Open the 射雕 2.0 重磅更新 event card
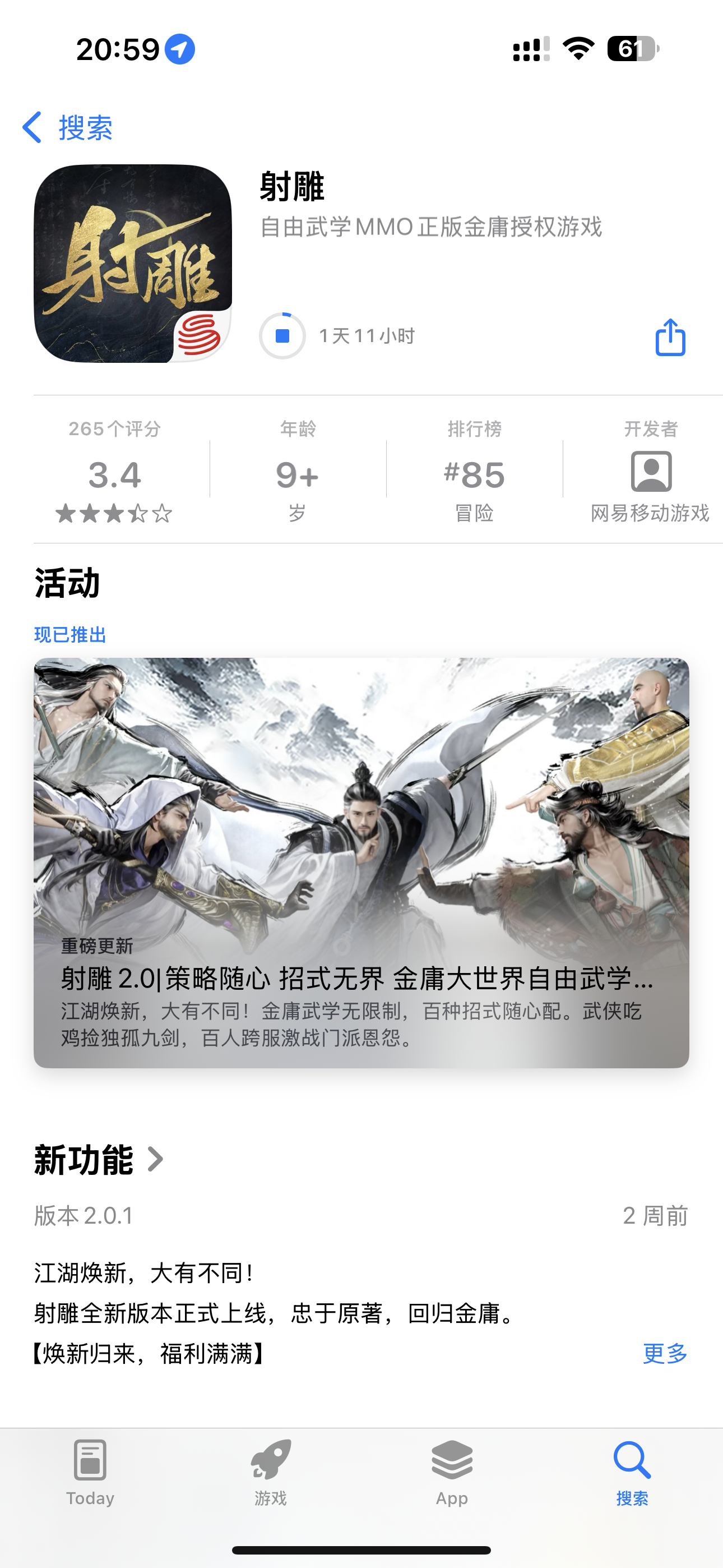 [x=361, y=862]
